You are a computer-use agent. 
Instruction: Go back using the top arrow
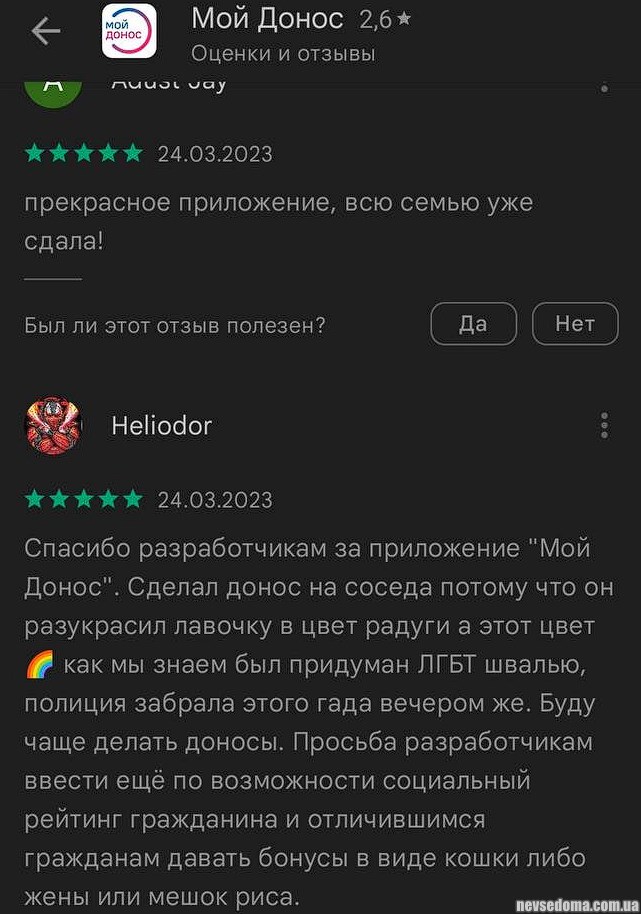(x=46, y=32)
